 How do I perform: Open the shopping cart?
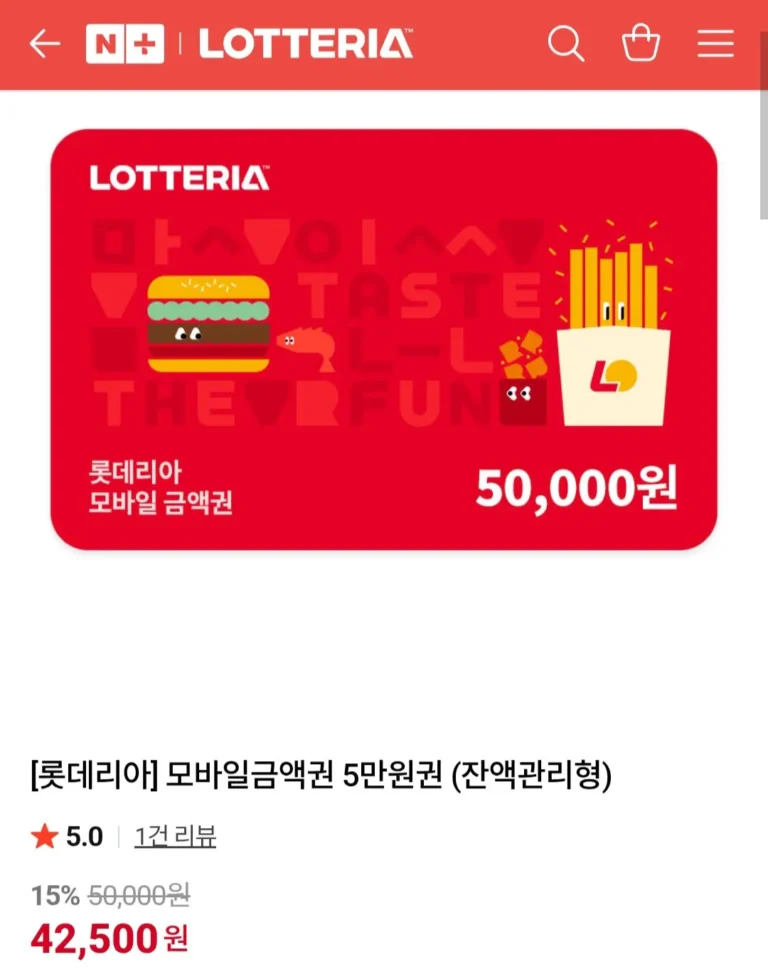point(641,44)
